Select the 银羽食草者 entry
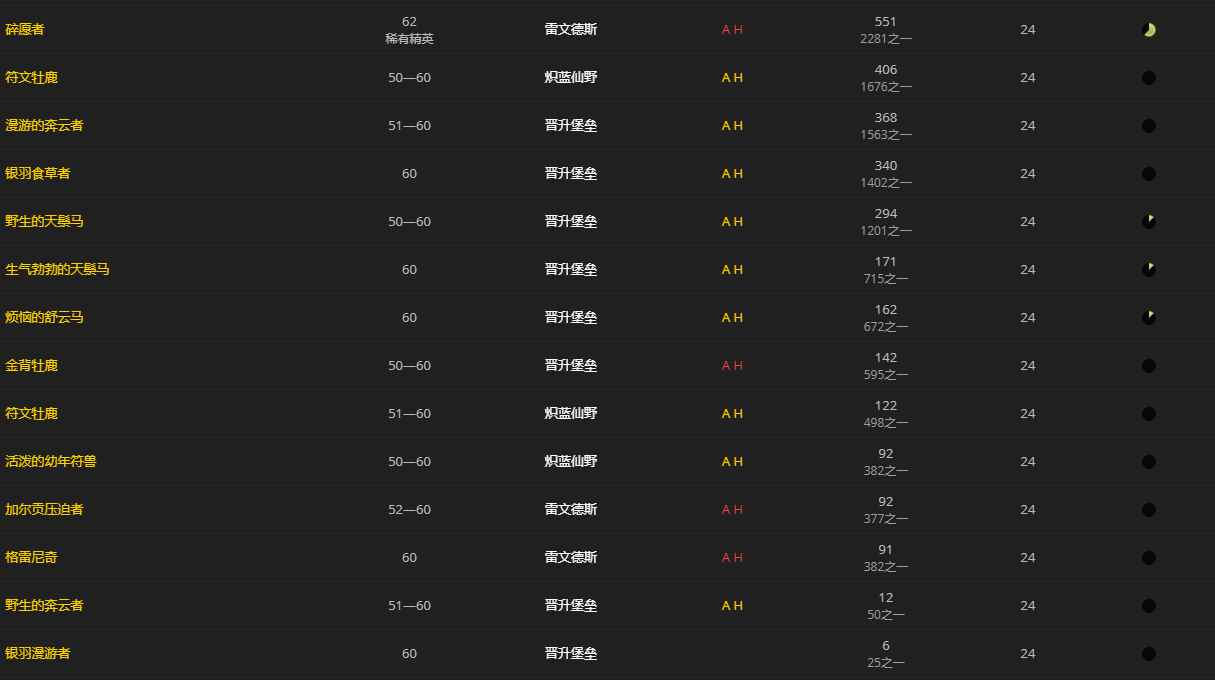Viewport: 1215px width, 680px height. coord(38,174)
